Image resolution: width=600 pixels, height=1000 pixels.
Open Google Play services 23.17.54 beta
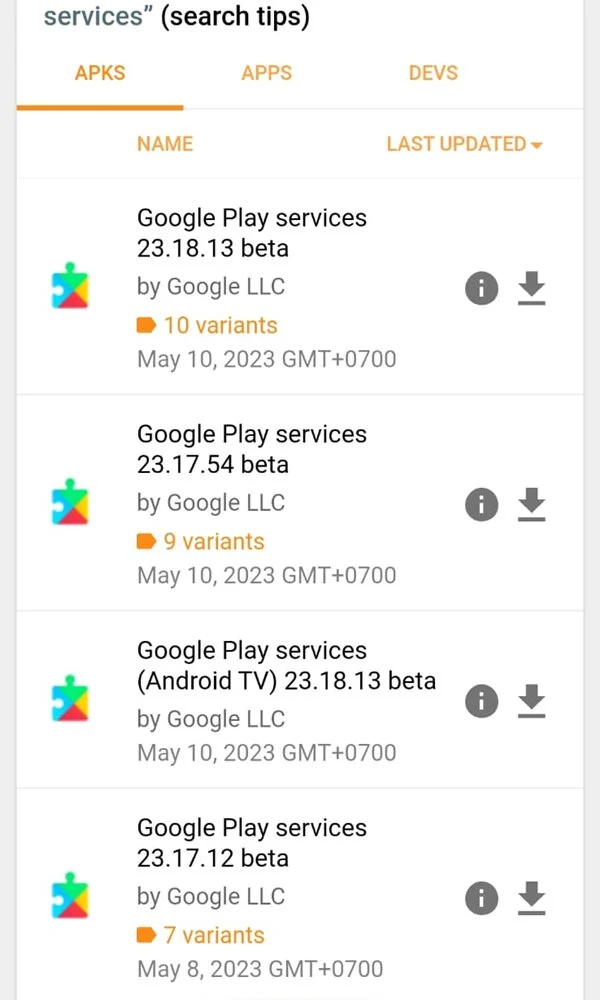[252, 449]
